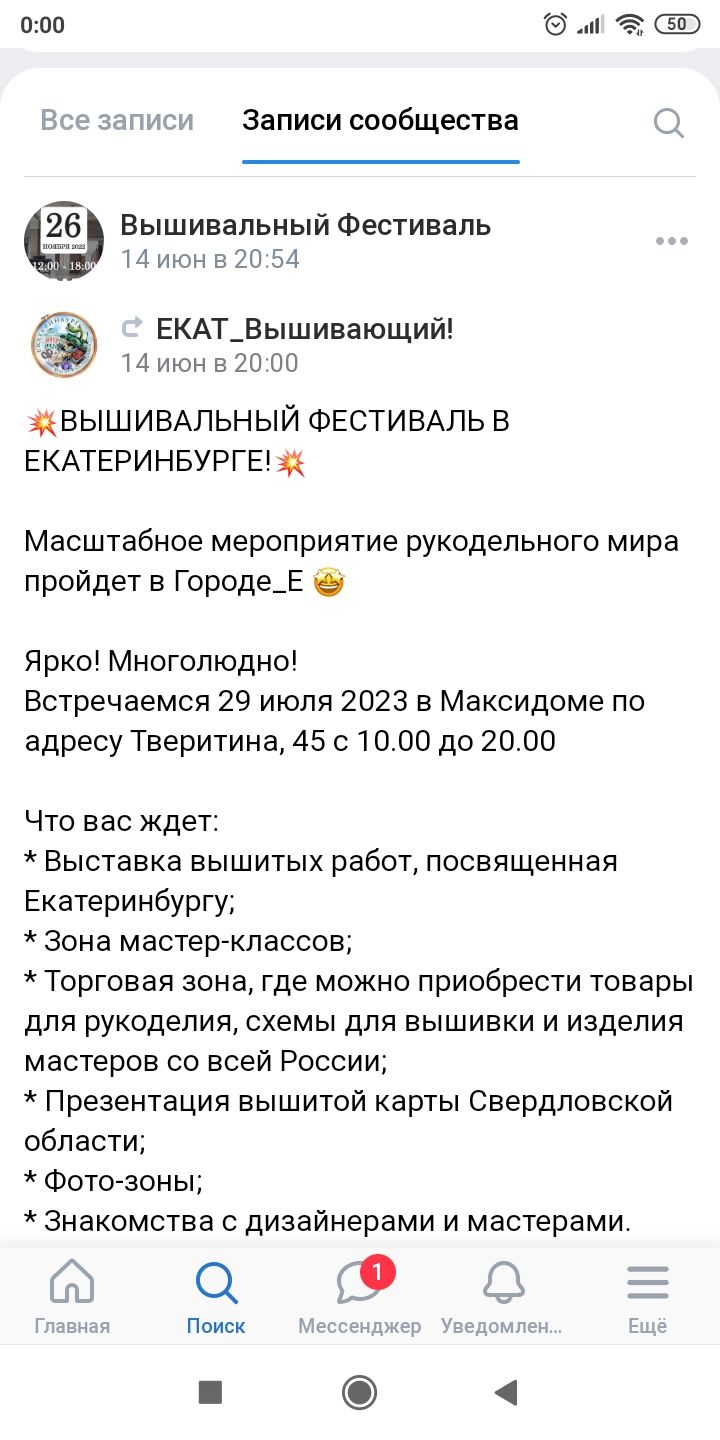This screenshot has height=1440, width=720.
Task: Open the Ещё menu tab
Action: [647, 1297]
